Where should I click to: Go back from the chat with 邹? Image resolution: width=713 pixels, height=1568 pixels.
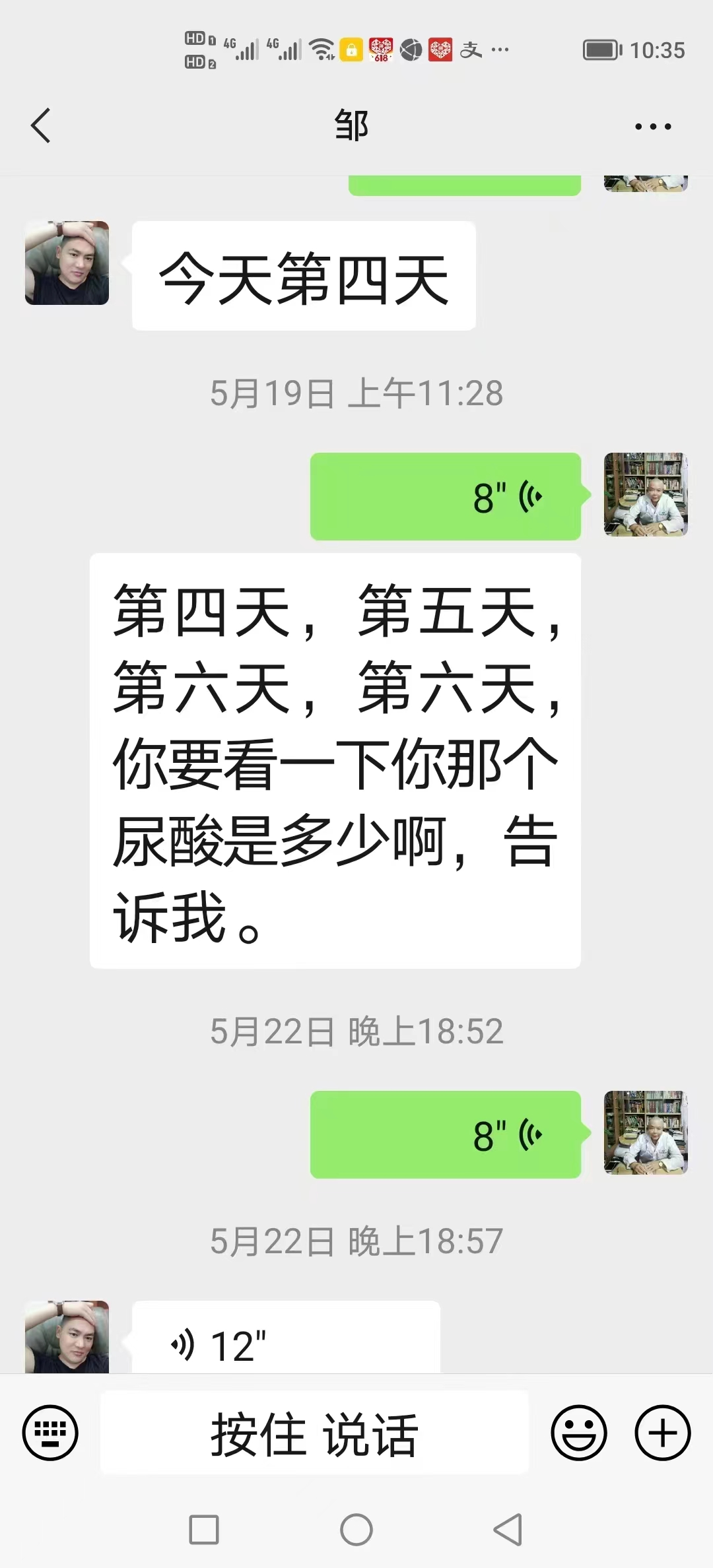click(41, 125)
